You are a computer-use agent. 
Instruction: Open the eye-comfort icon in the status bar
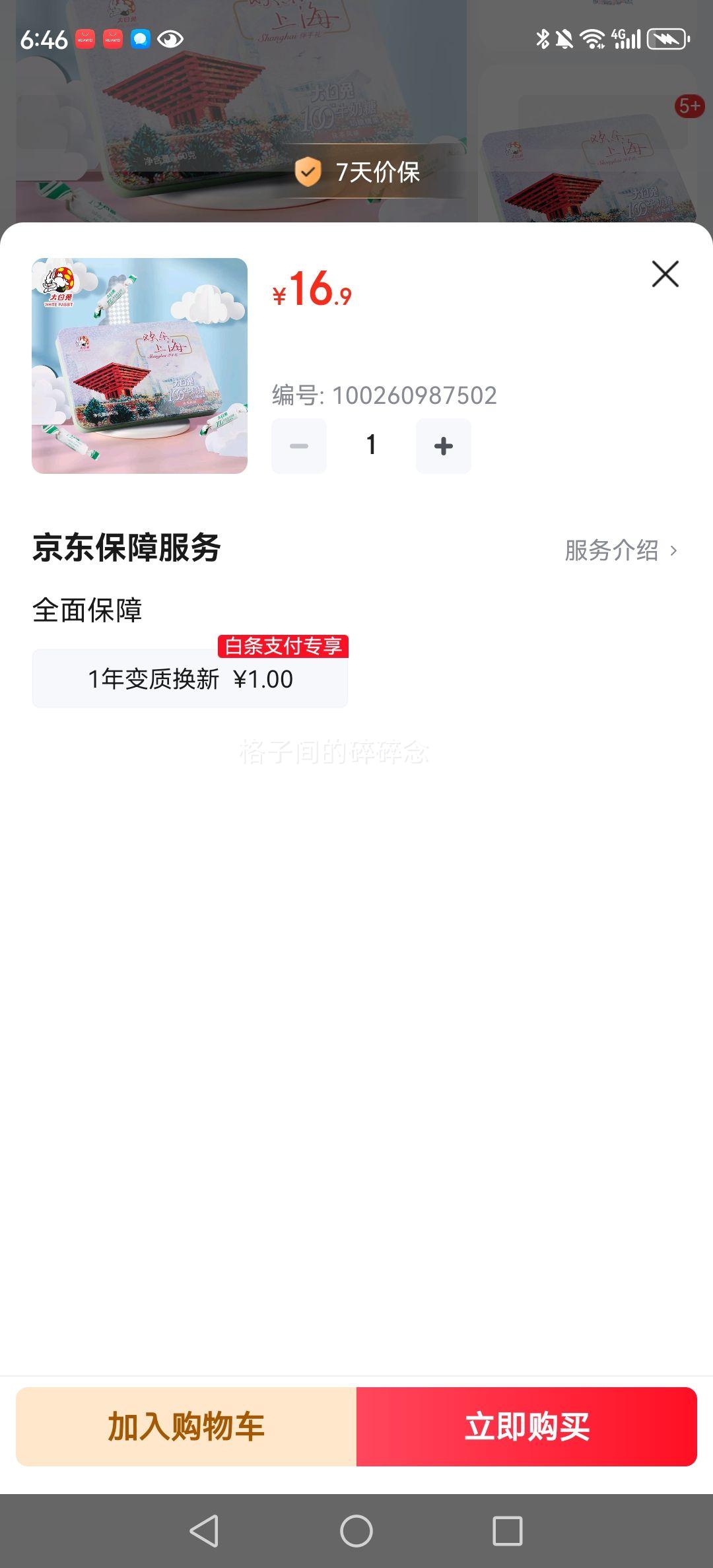170,40
